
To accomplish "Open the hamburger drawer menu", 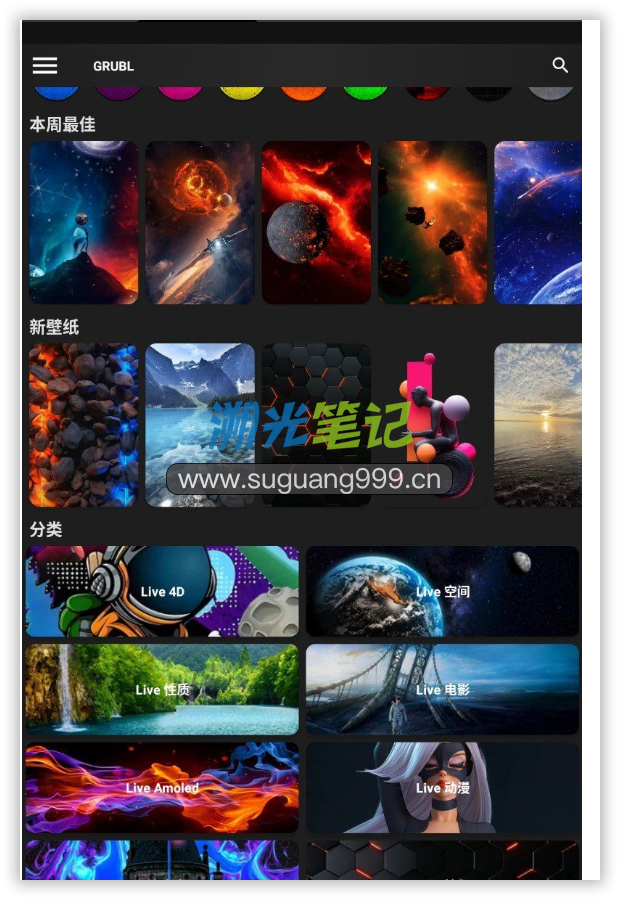I will point(45,66).
